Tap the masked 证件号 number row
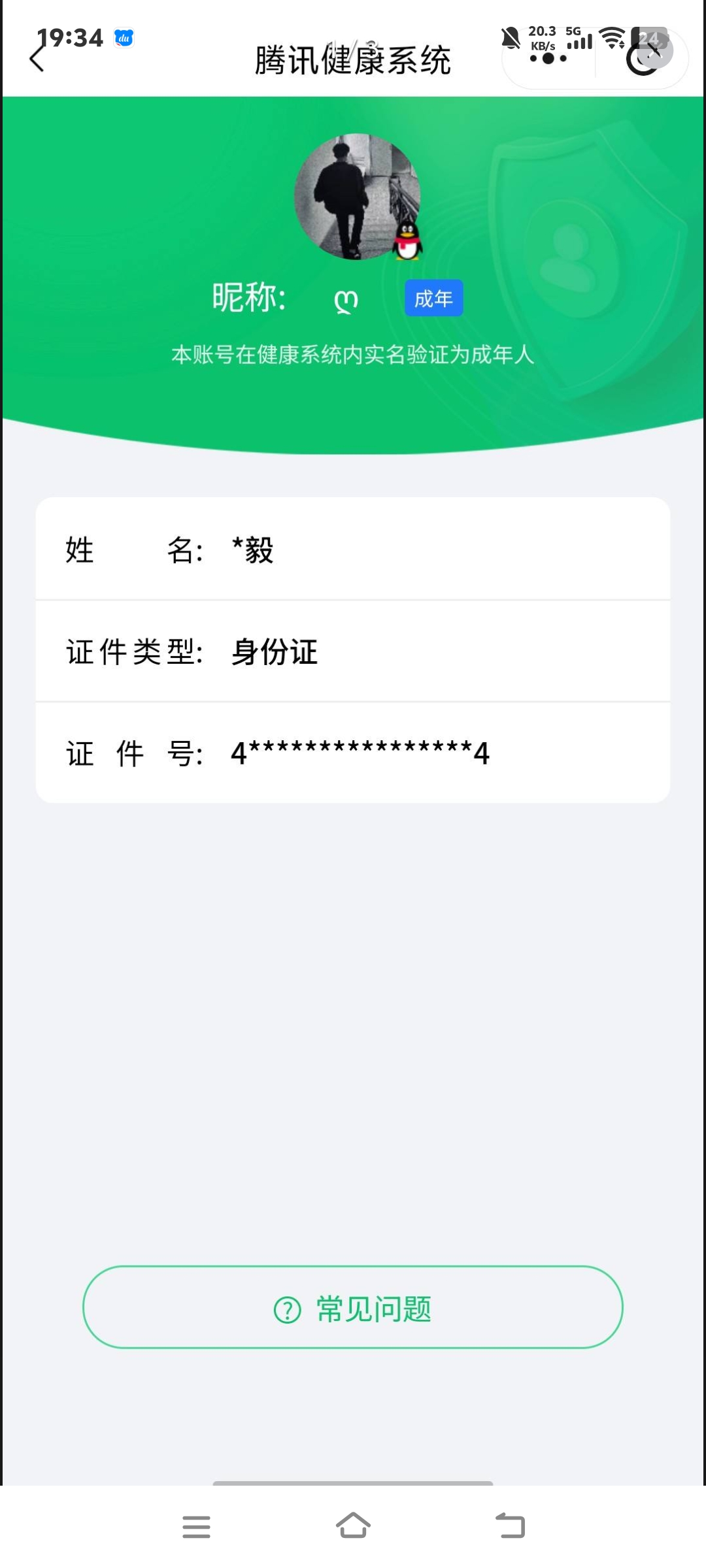 coord(353,753)
